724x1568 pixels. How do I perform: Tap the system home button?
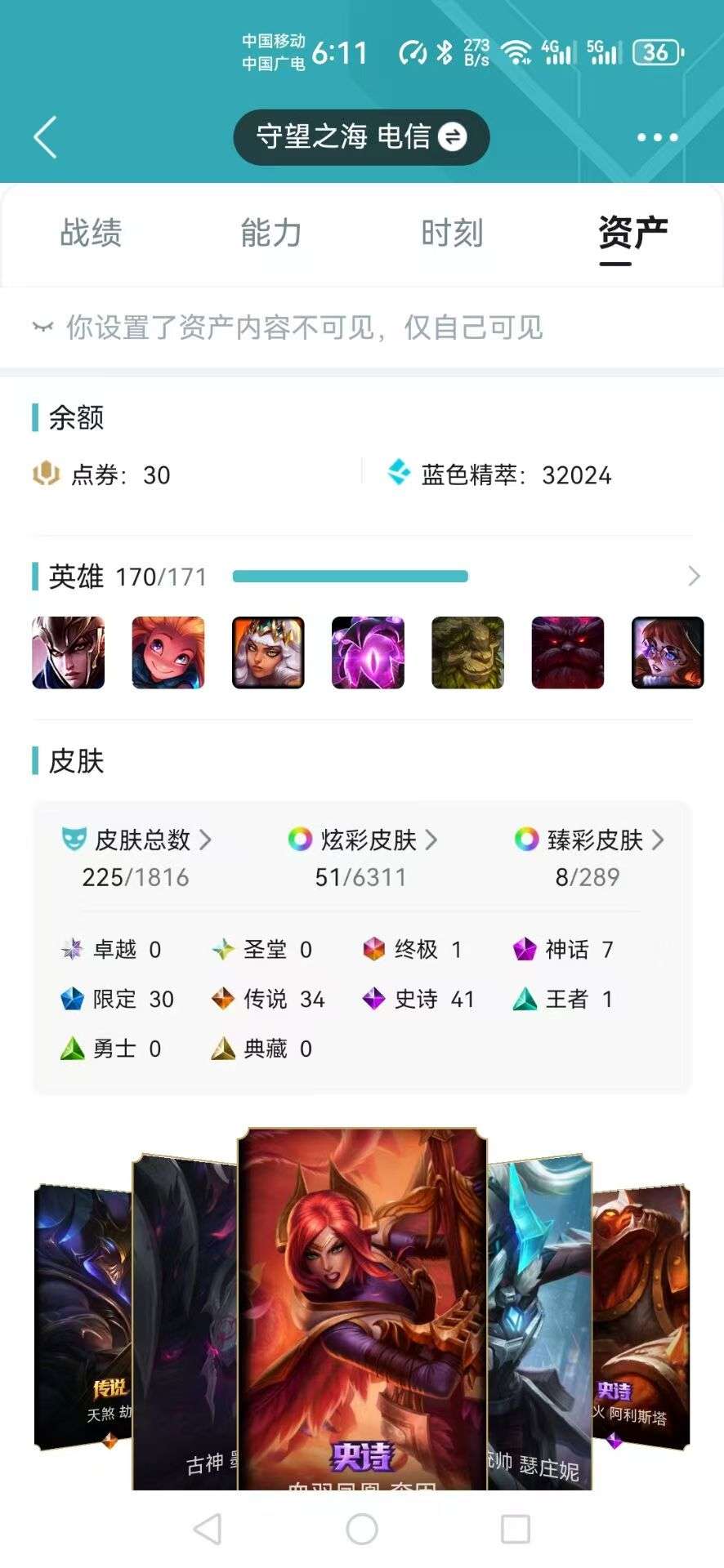coord(362,1529)
